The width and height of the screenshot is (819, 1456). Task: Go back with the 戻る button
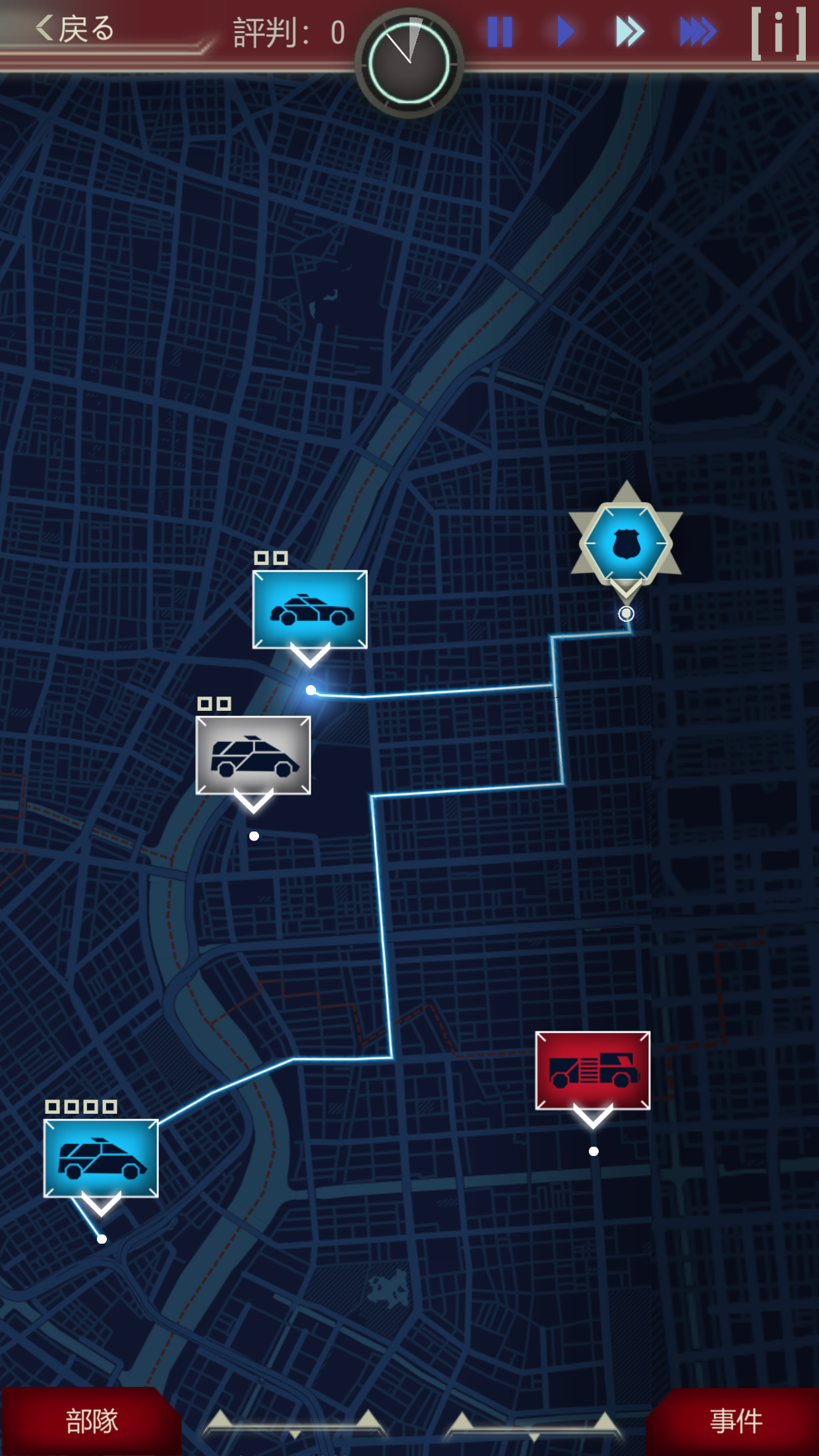[75, 30]
